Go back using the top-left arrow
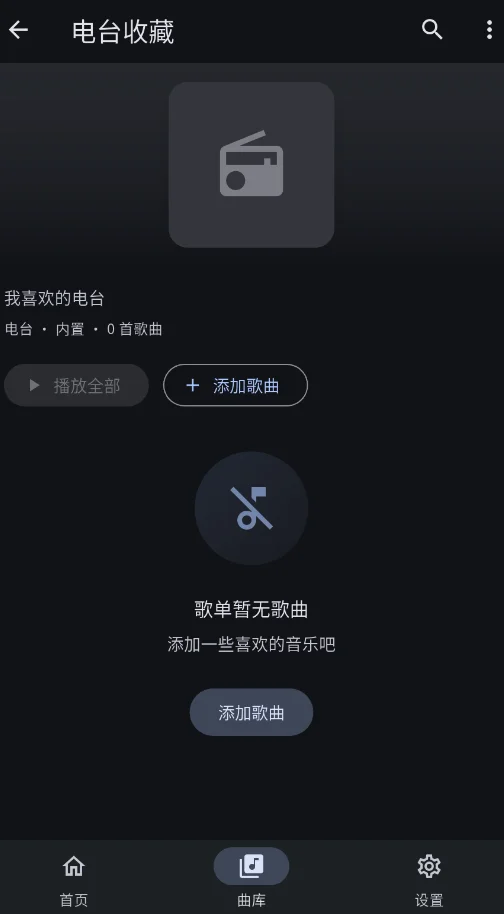 click(x=18, y=30)
